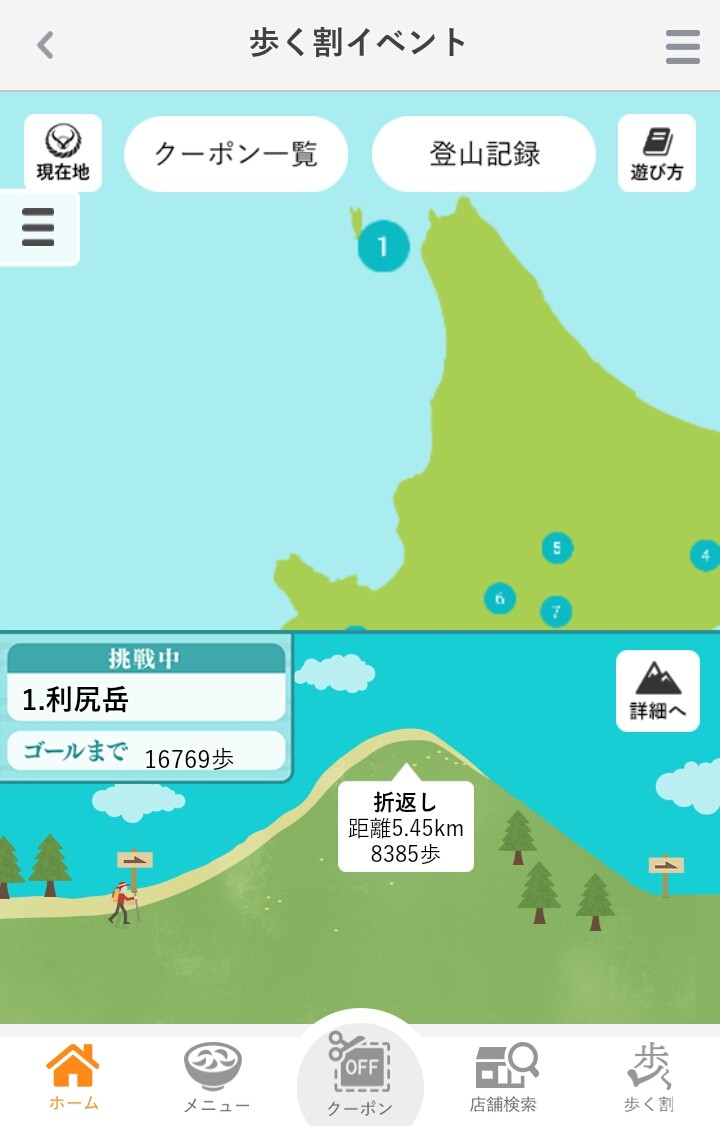Open 遊び方 how-to-play guide
The width and height of the screenshot is (720, 1126).
656,152
